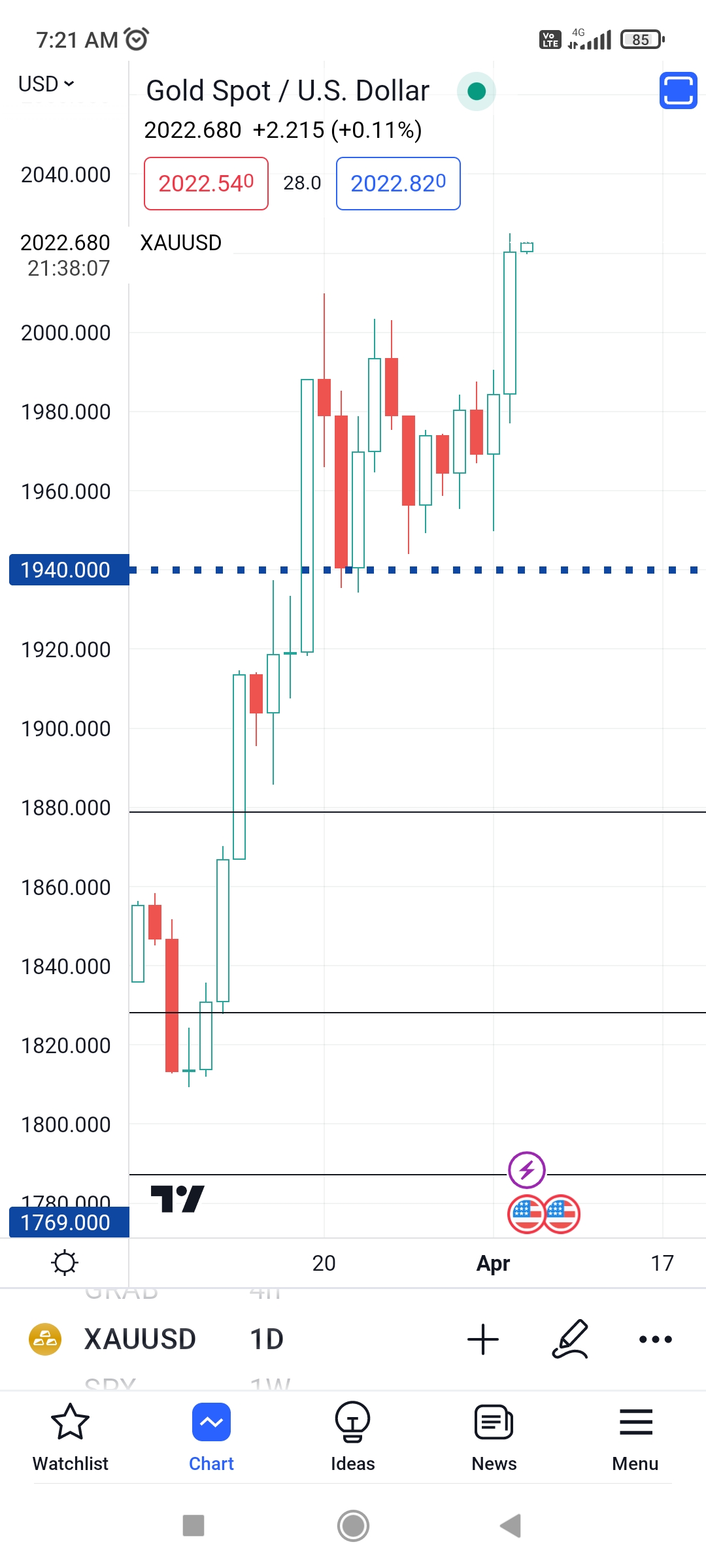This screenshot has height=1568, width=706.
Task: Tap the blue buy price 2022.820
Action: [x=398, y=184]
